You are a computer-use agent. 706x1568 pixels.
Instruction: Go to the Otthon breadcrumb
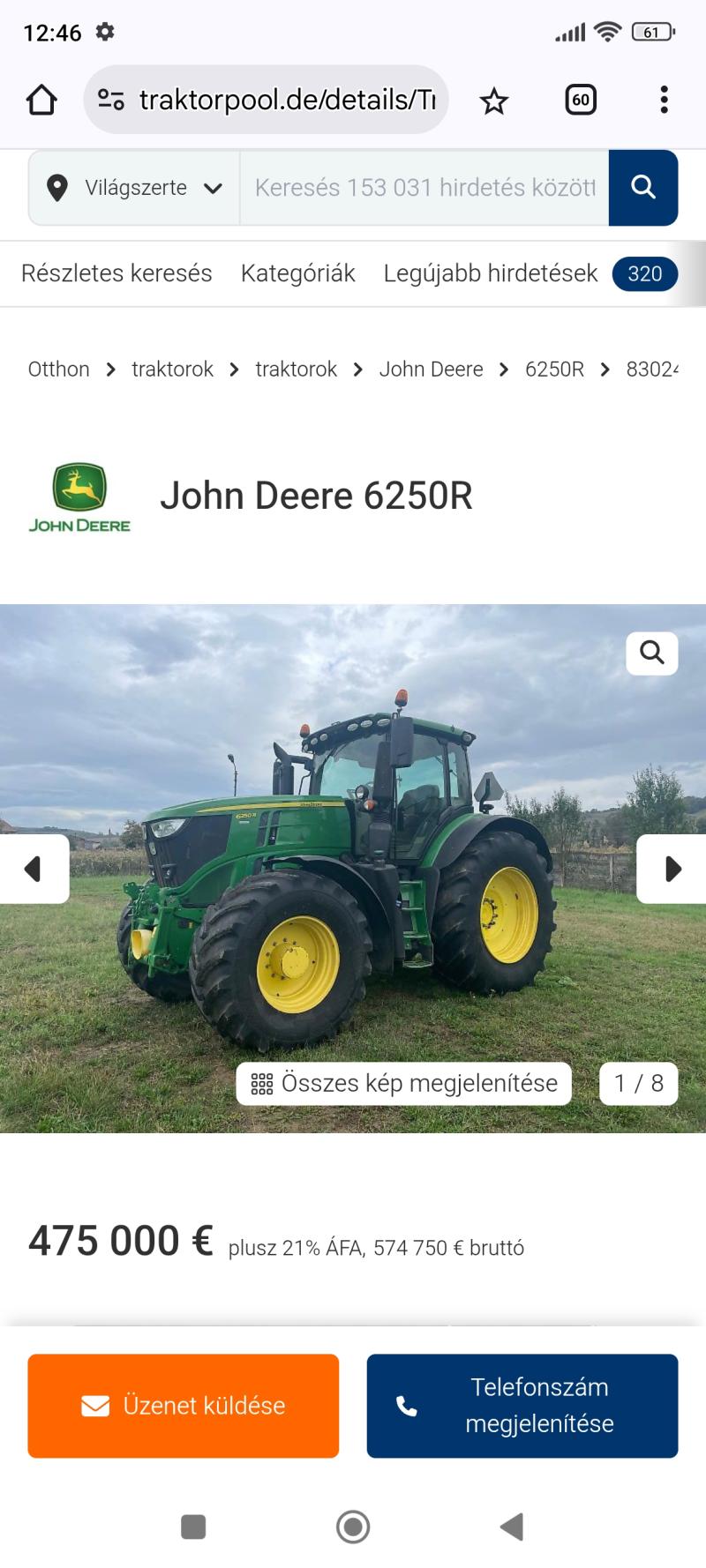pos(59,370)
